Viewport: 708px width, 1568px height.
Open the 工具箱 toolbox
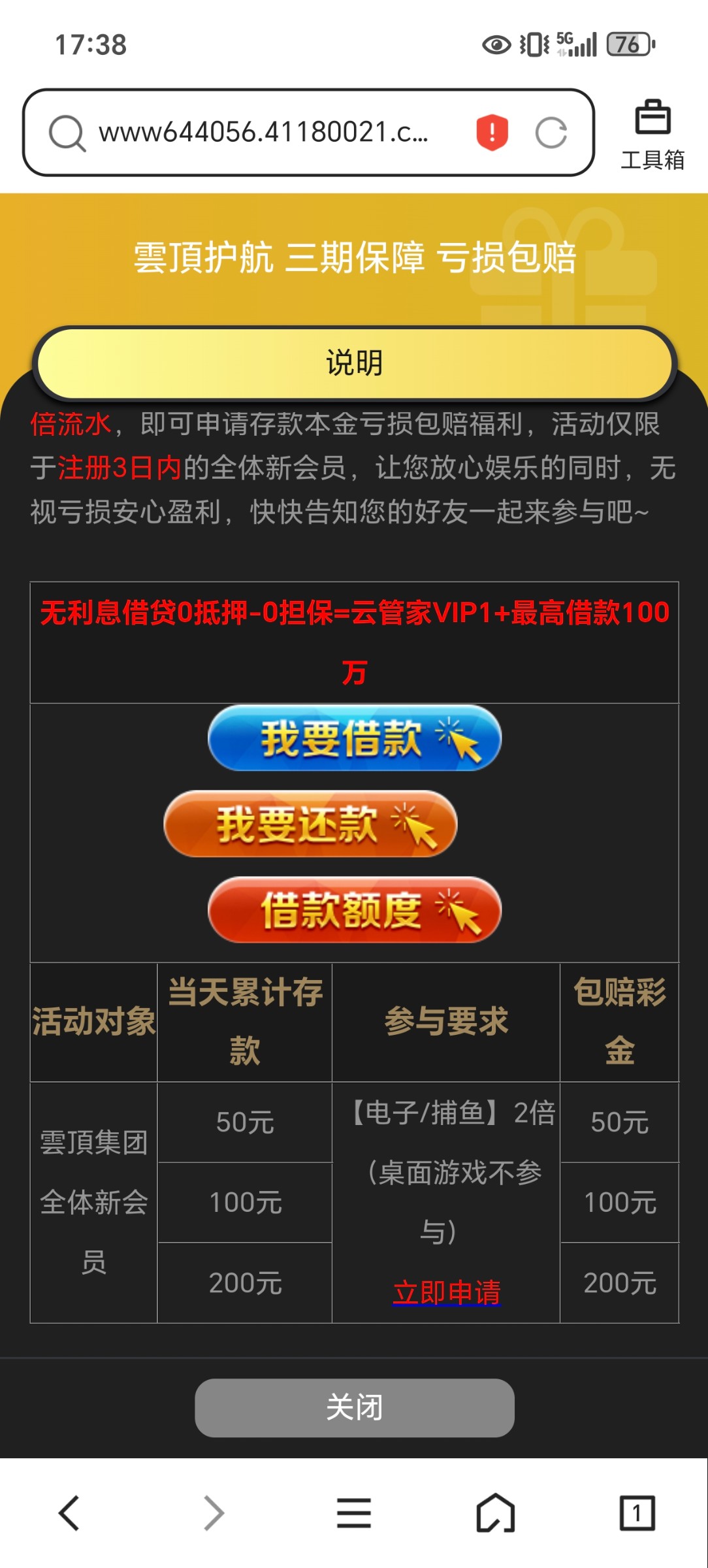[652, 135]
